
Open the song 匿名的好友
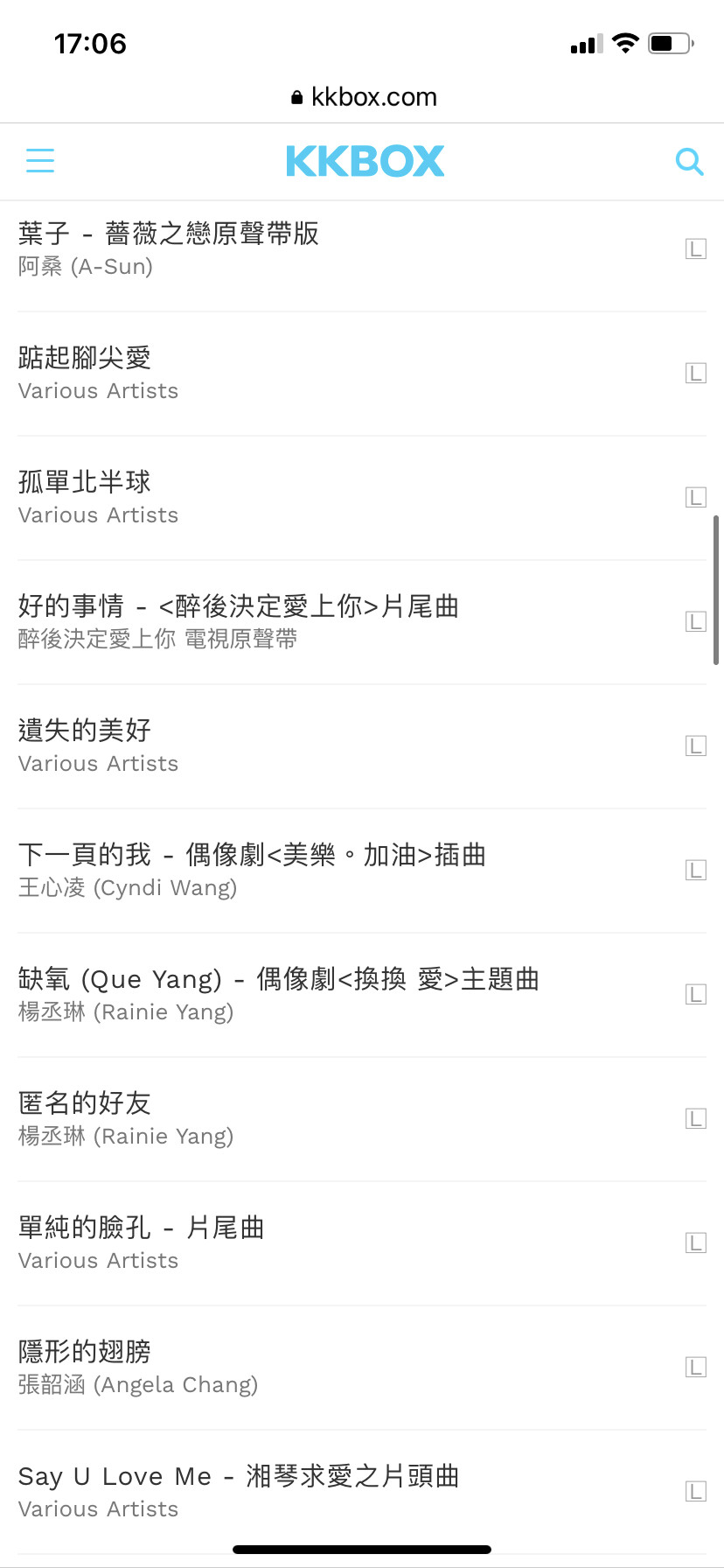pos(362,1119)
